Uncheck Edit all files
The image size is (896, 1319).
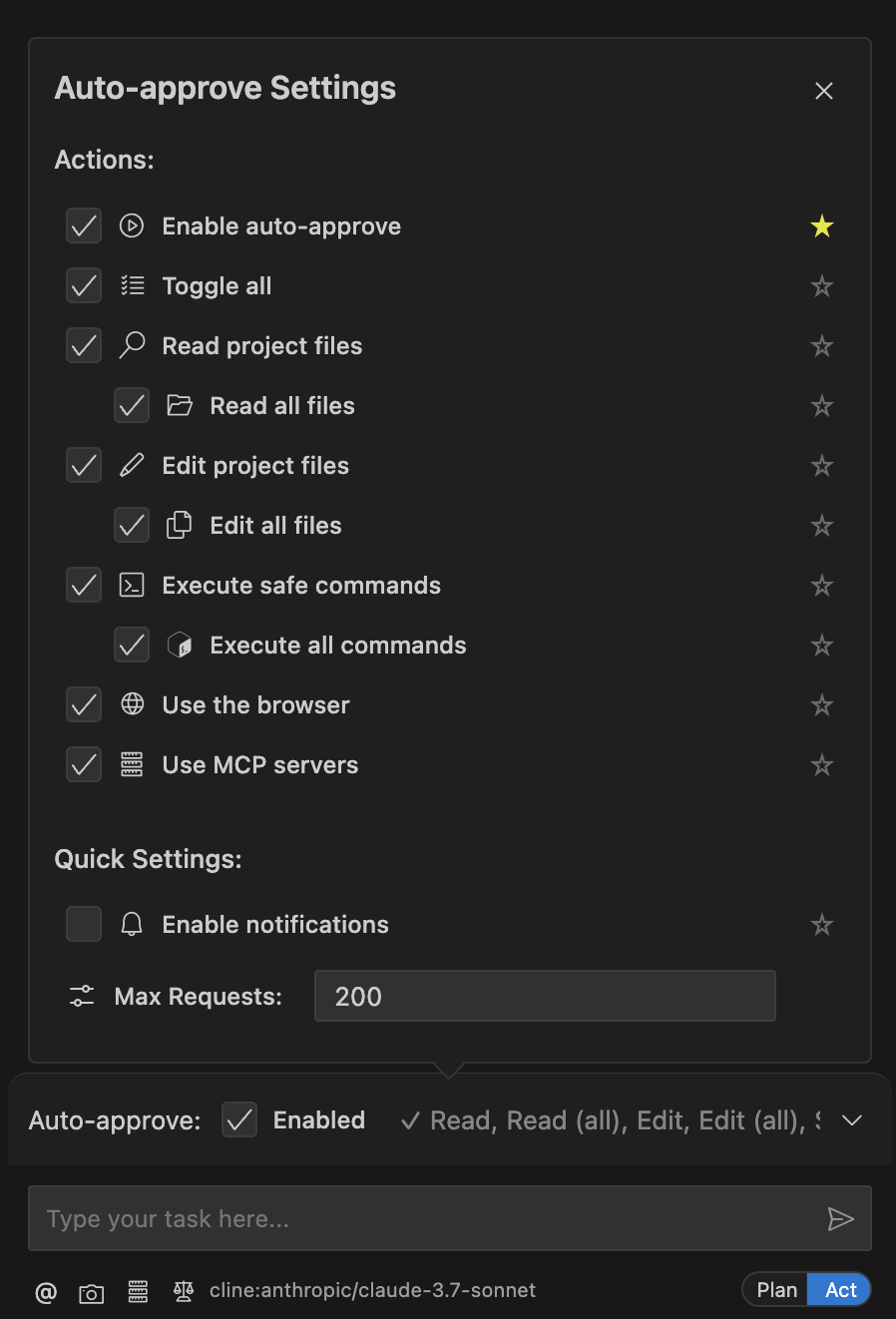(132, 526)
